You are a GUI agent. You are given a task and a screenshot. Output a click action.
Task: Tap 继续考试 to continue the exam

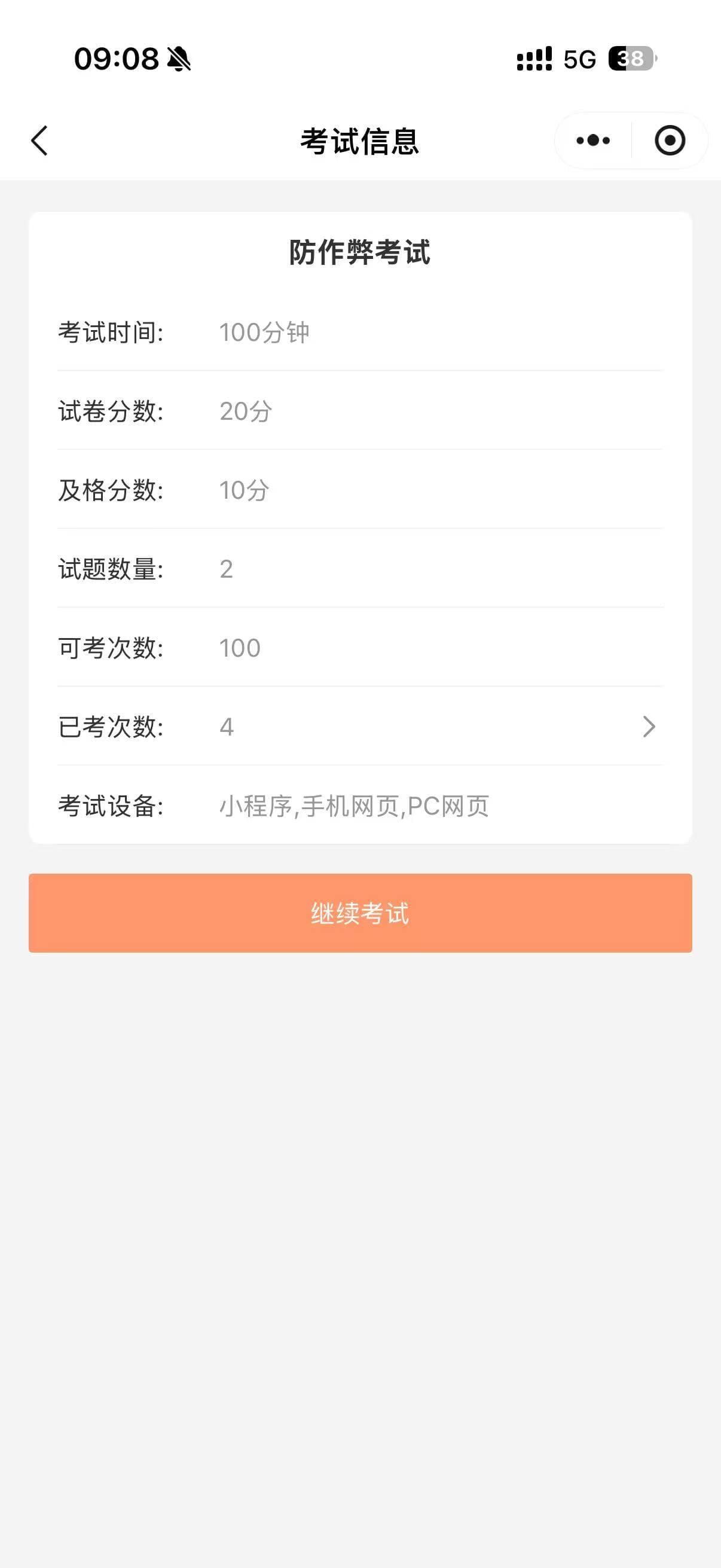click(360, 914)
